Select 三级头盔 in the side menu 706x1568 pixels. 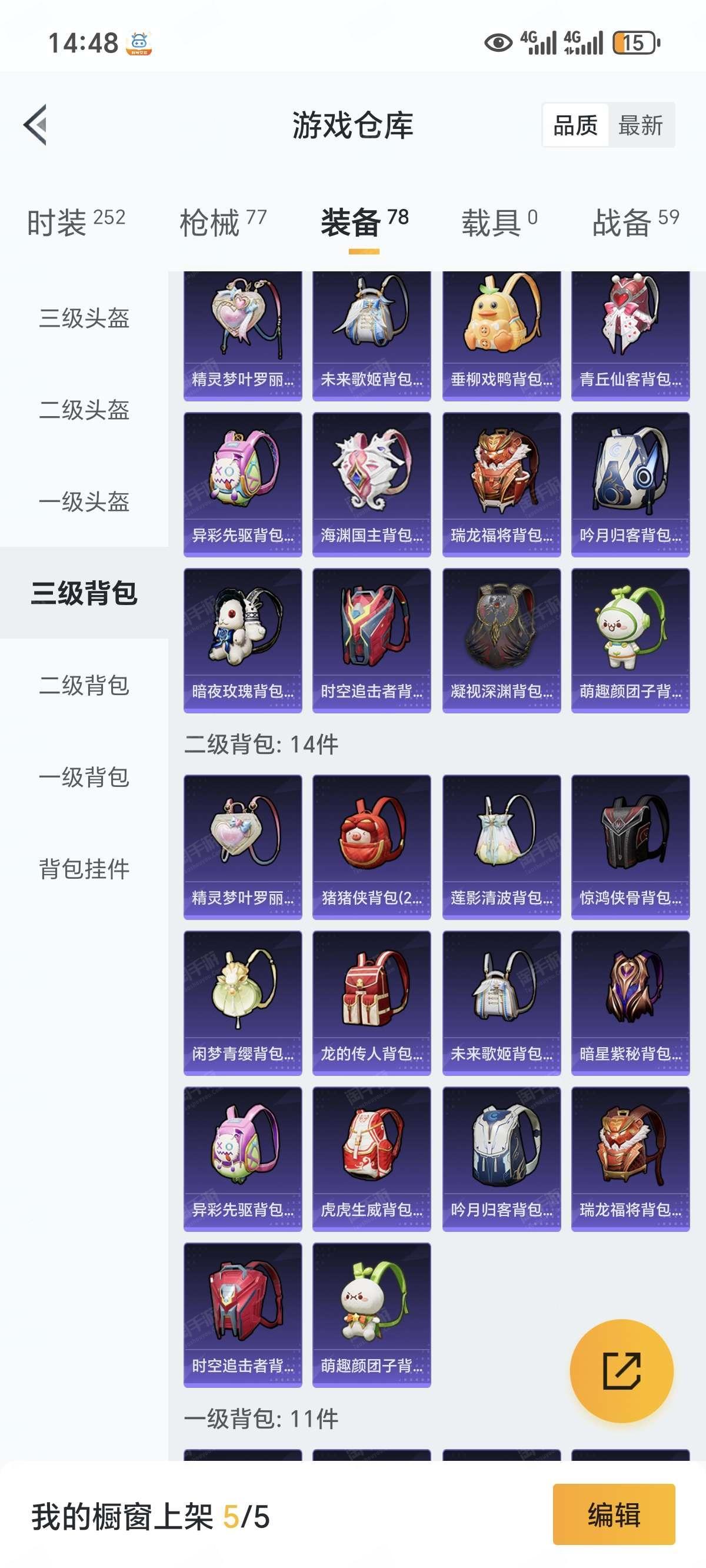(84, 318)
